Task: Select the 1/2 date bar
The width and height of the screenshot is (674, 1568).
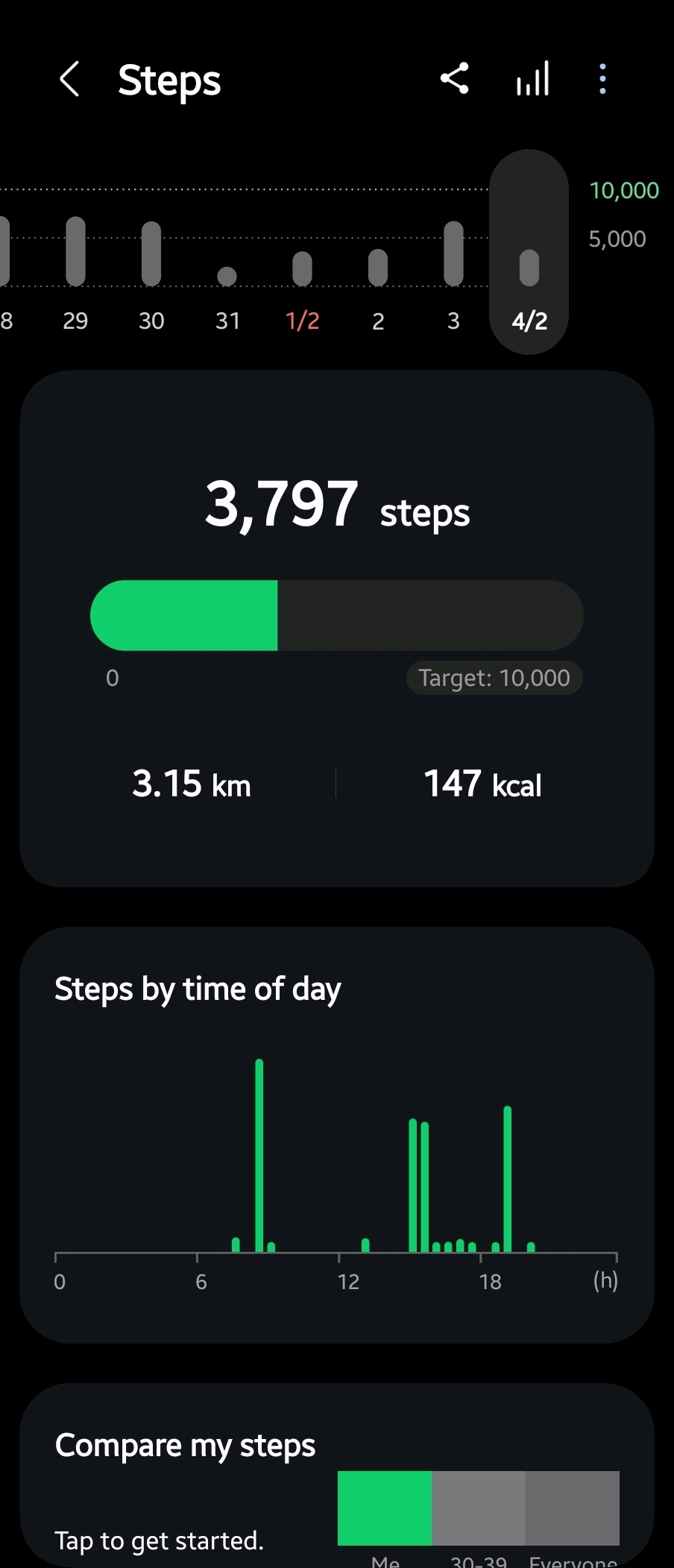Action: coord(302,283)
